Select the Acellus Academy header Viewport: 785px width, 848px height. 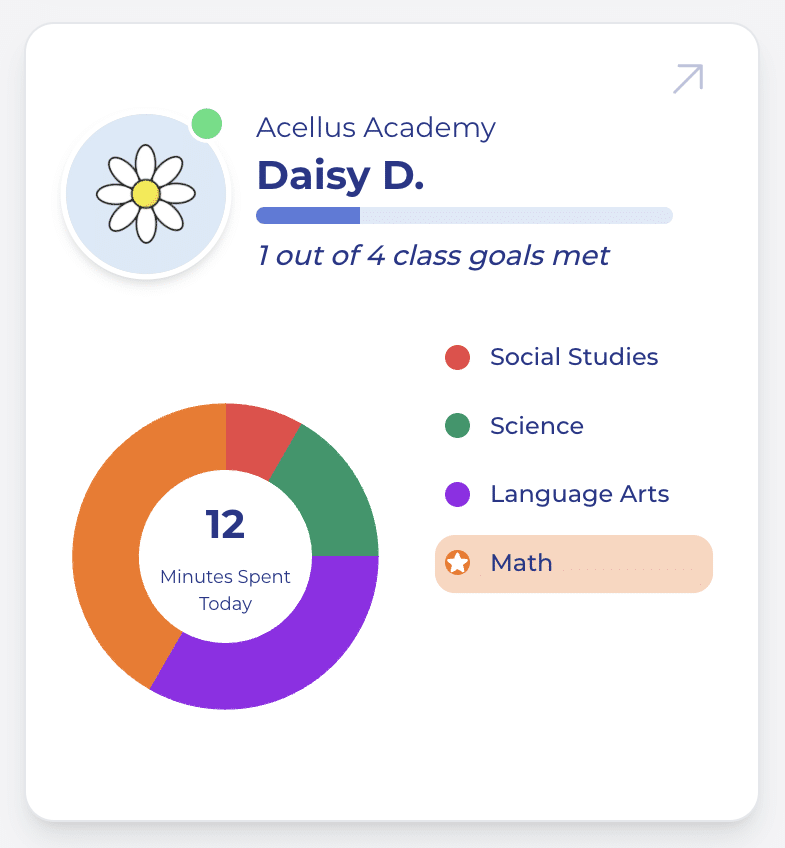[x=375, y=128]
